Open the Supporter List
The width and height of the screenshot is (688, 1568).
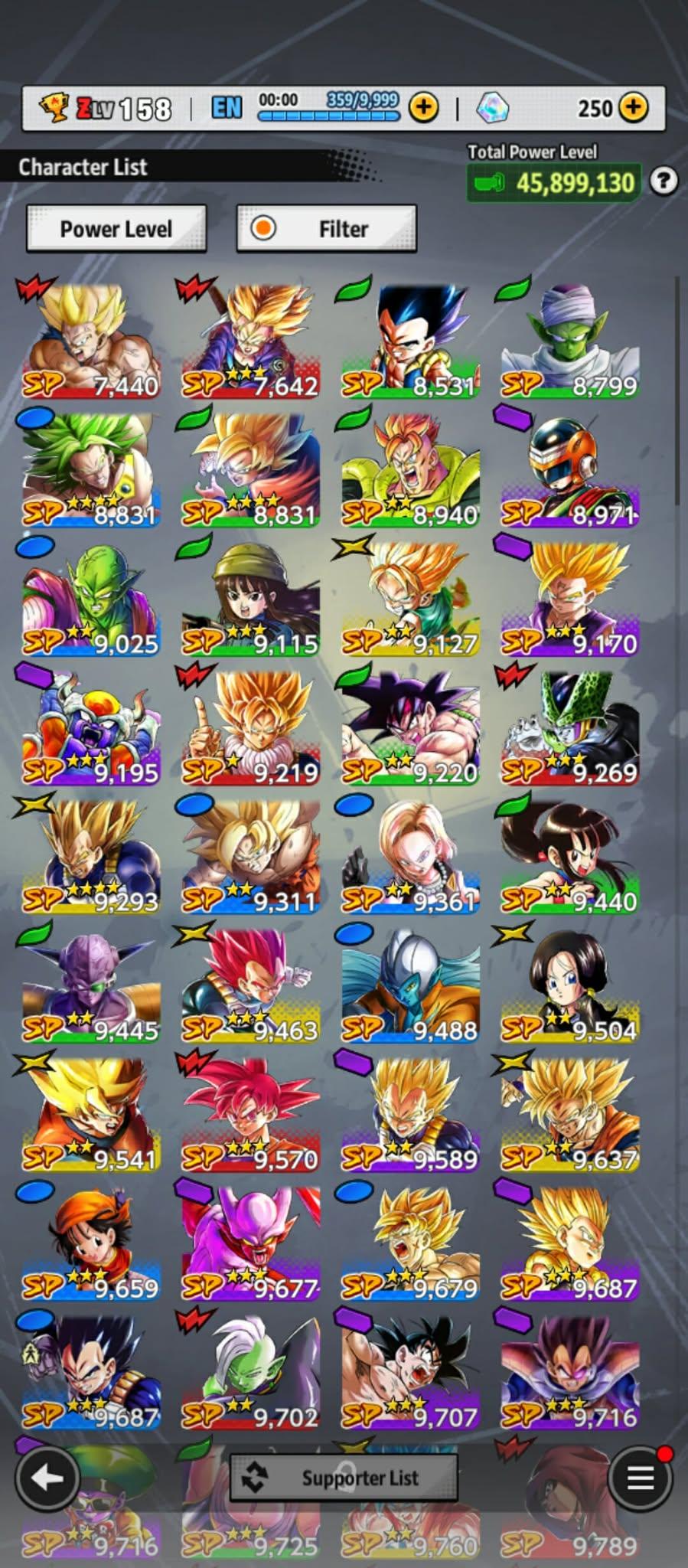coord(344,1477)
